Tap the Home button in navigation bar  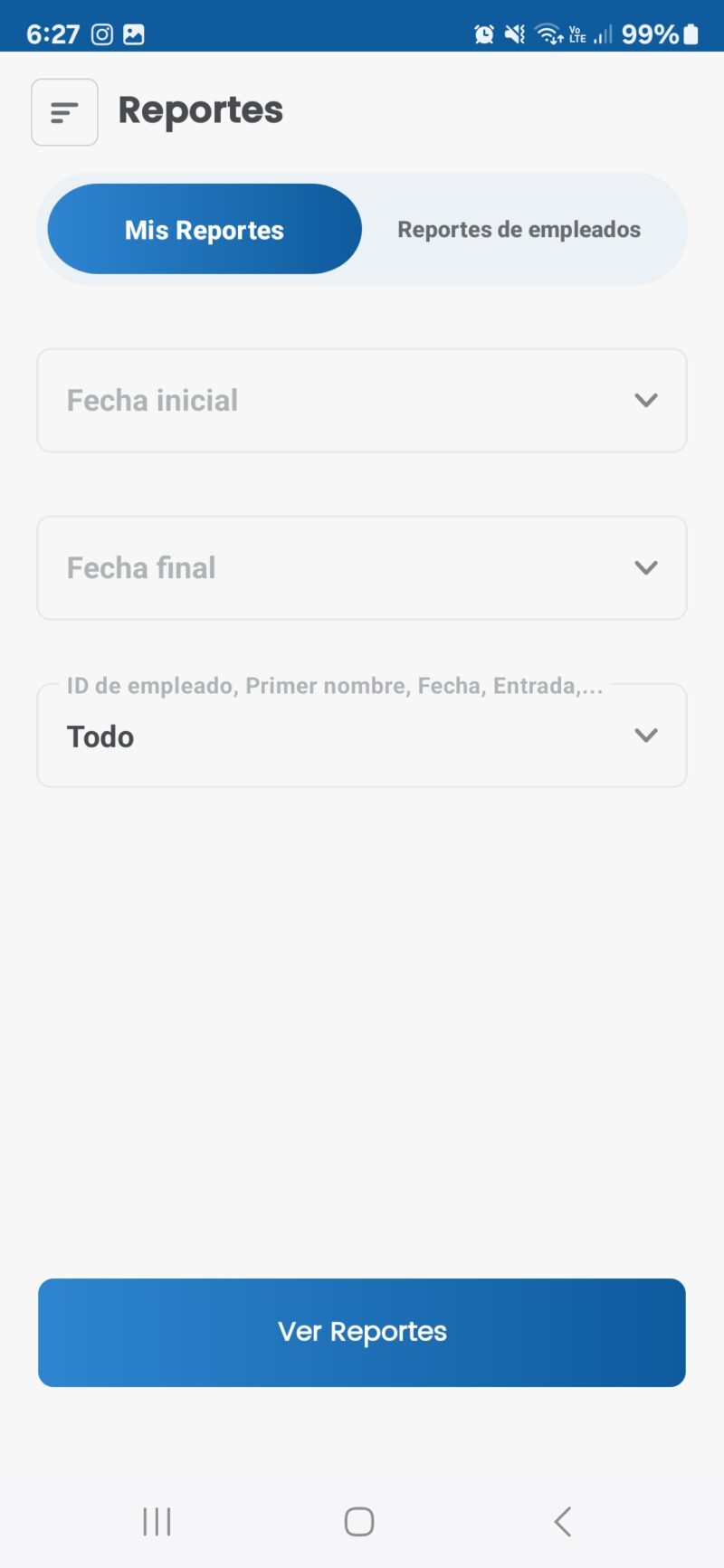(x=359, y=1521)
